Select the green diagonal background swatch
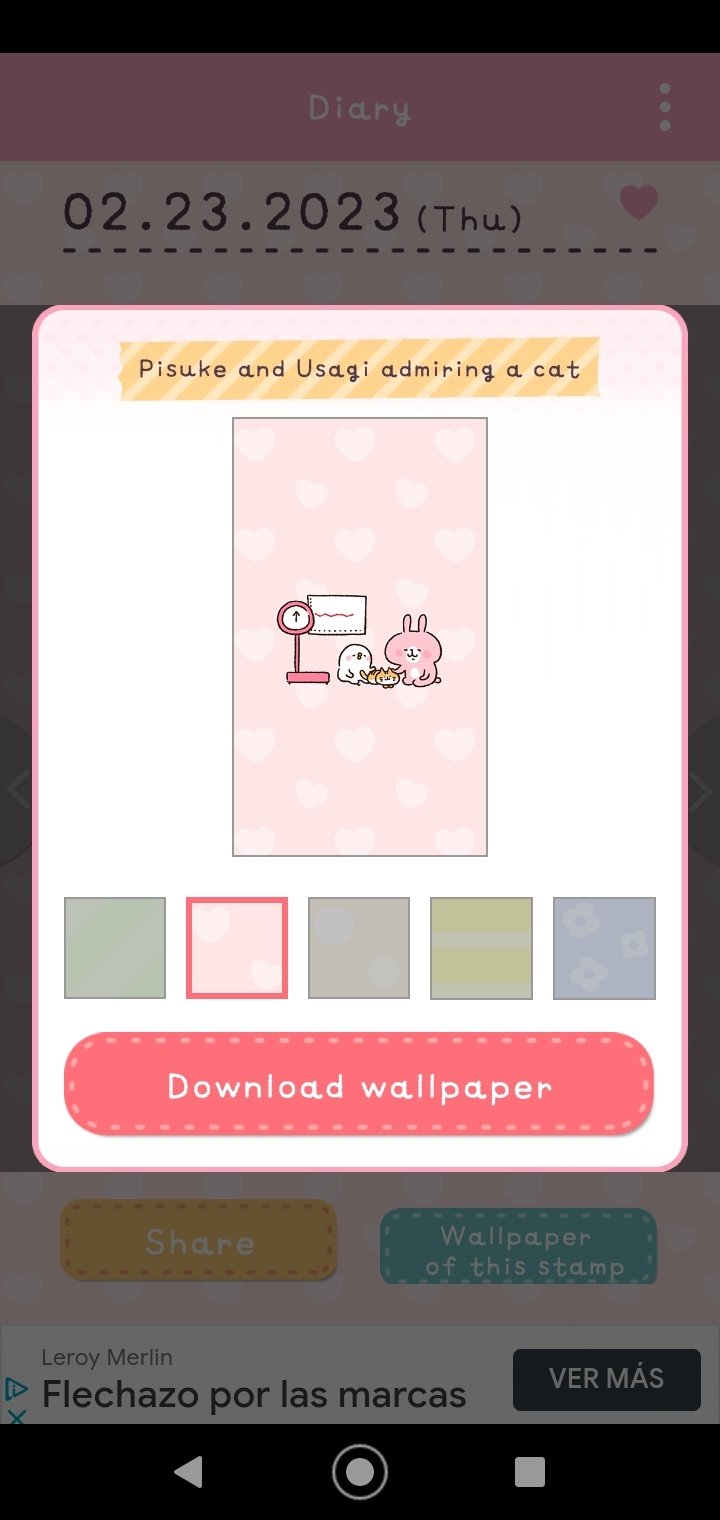The height and width of the screenshot is (1520, 720). click(x=115, y=948)
